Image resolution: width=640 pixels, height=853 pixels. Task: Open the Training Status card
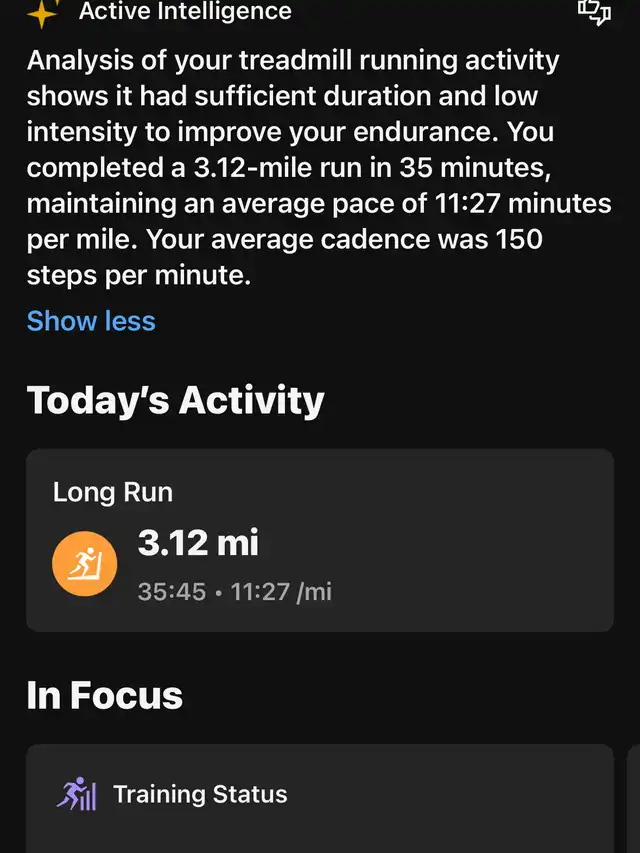tap(319, 797)
